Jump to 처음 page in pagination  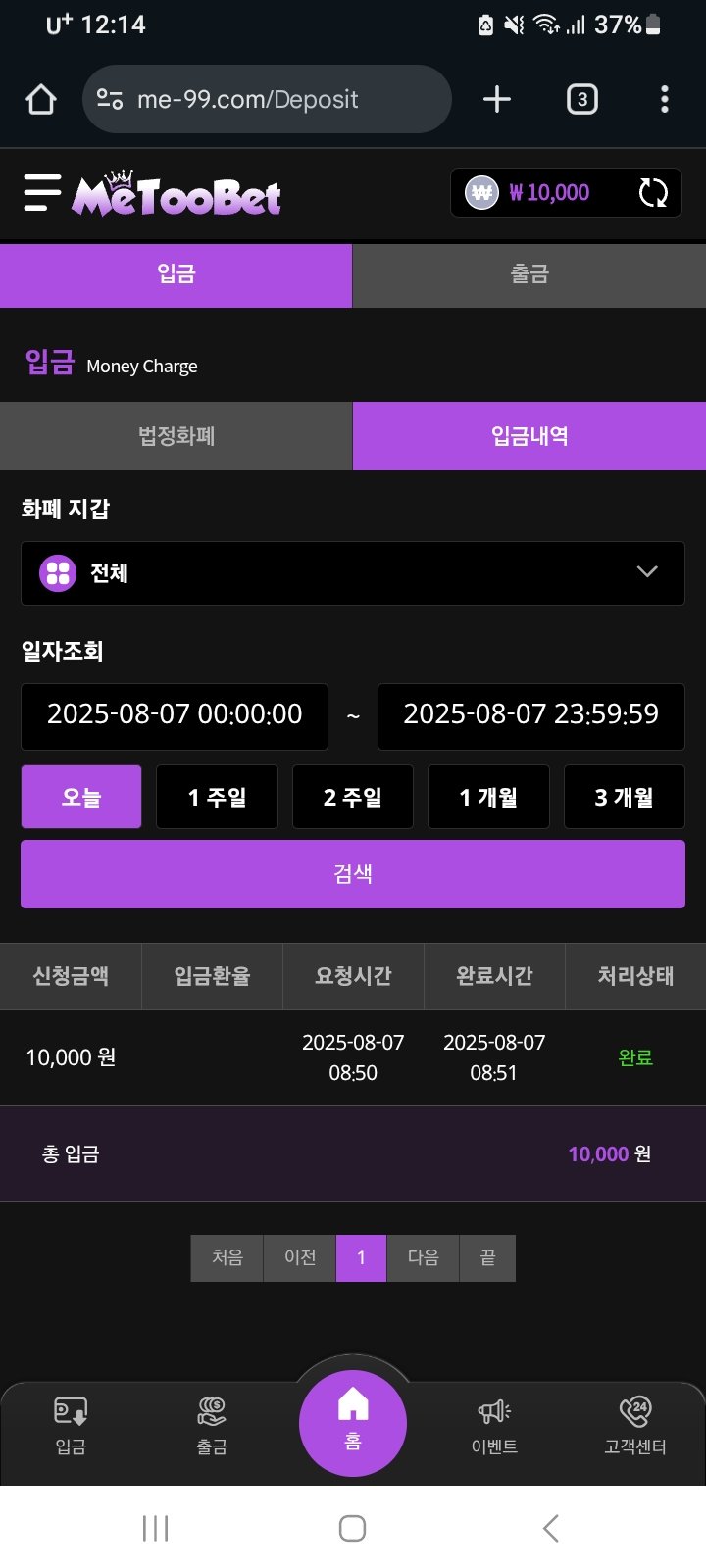[227, 1258]
